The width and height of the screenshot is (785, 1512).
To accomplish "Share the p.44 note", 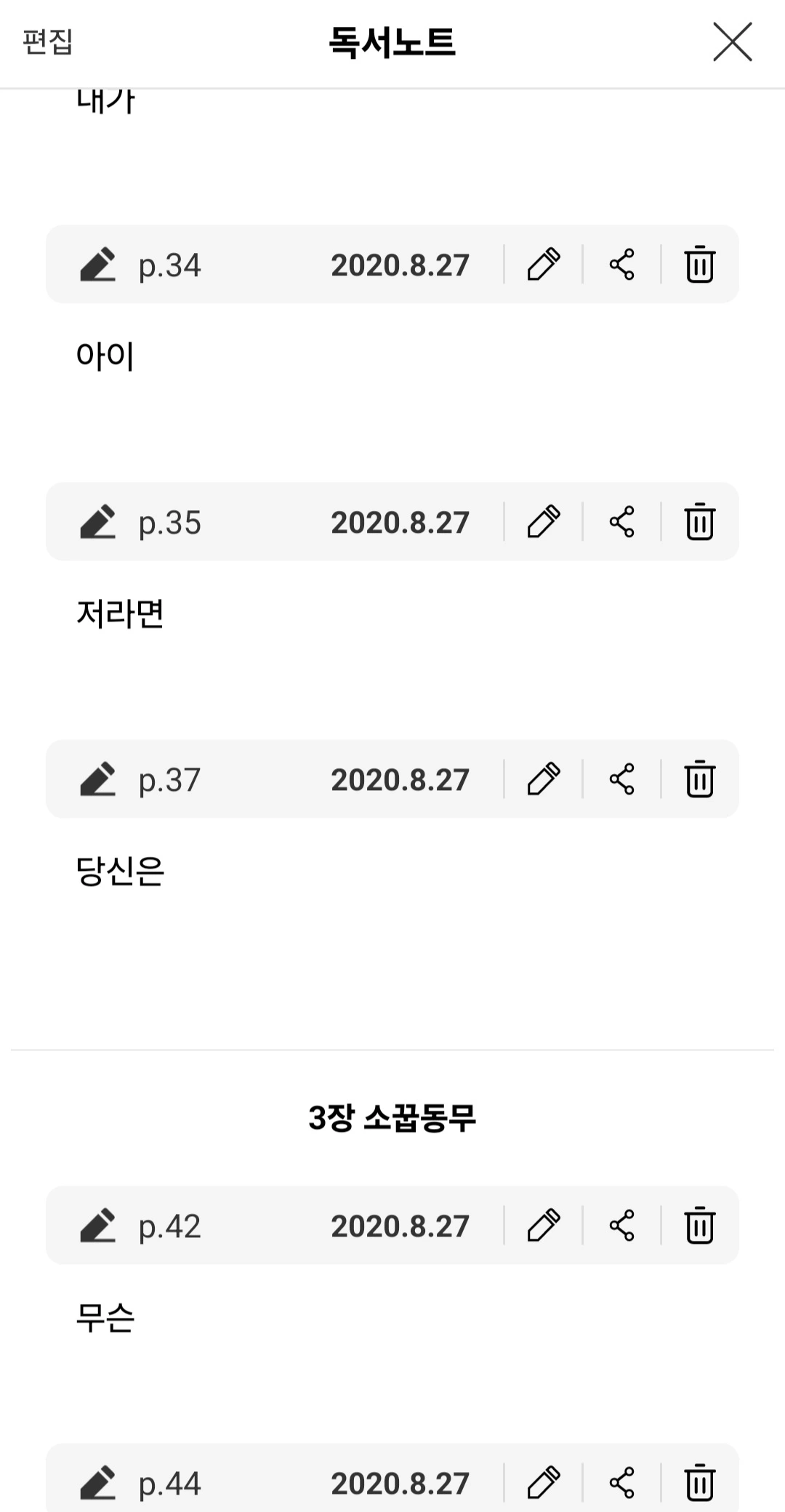I will click(x=621, y=1482).
